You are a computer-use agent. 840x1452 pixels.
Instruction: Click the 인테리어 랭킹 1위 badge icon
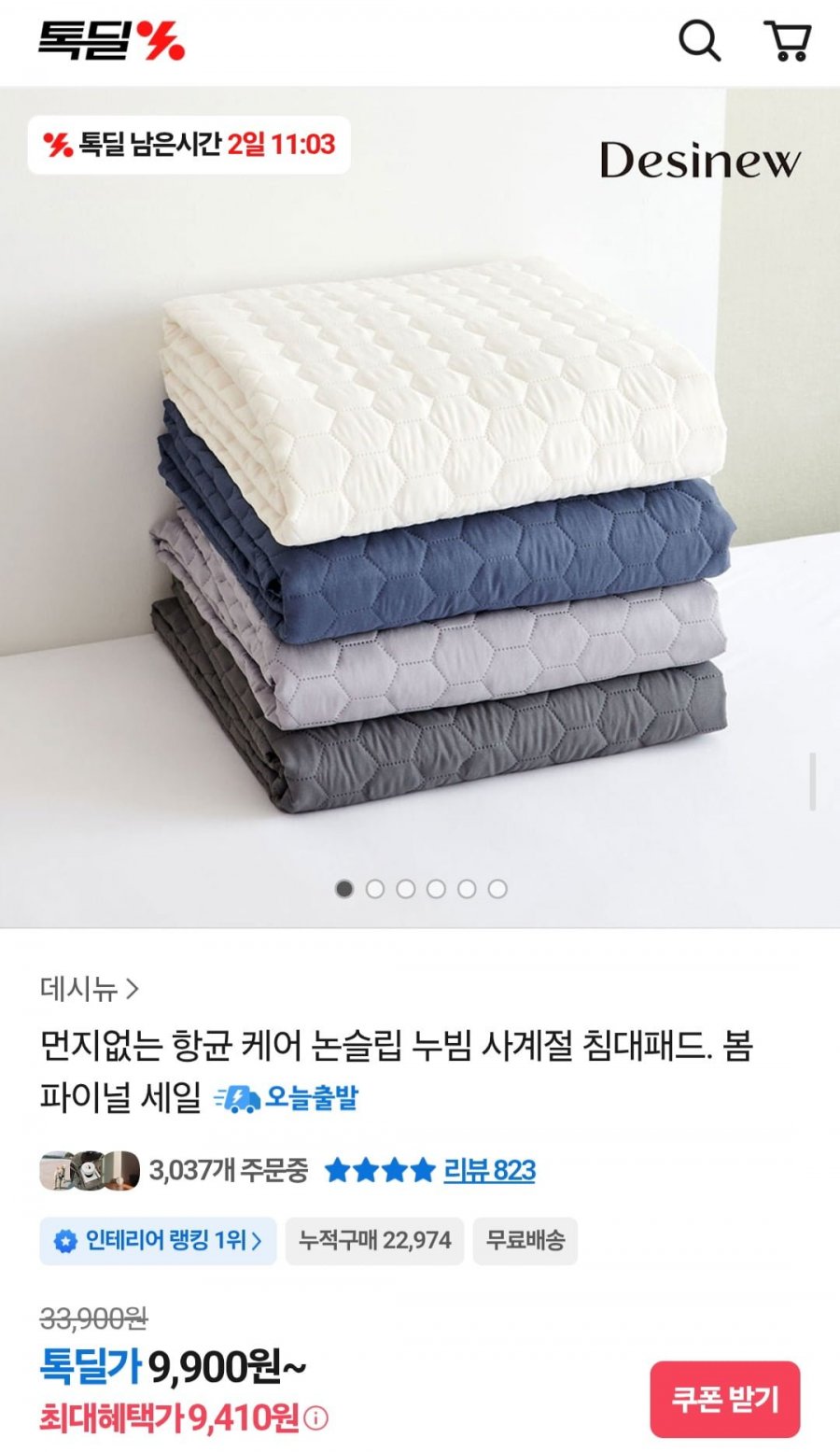(63, 1242)
